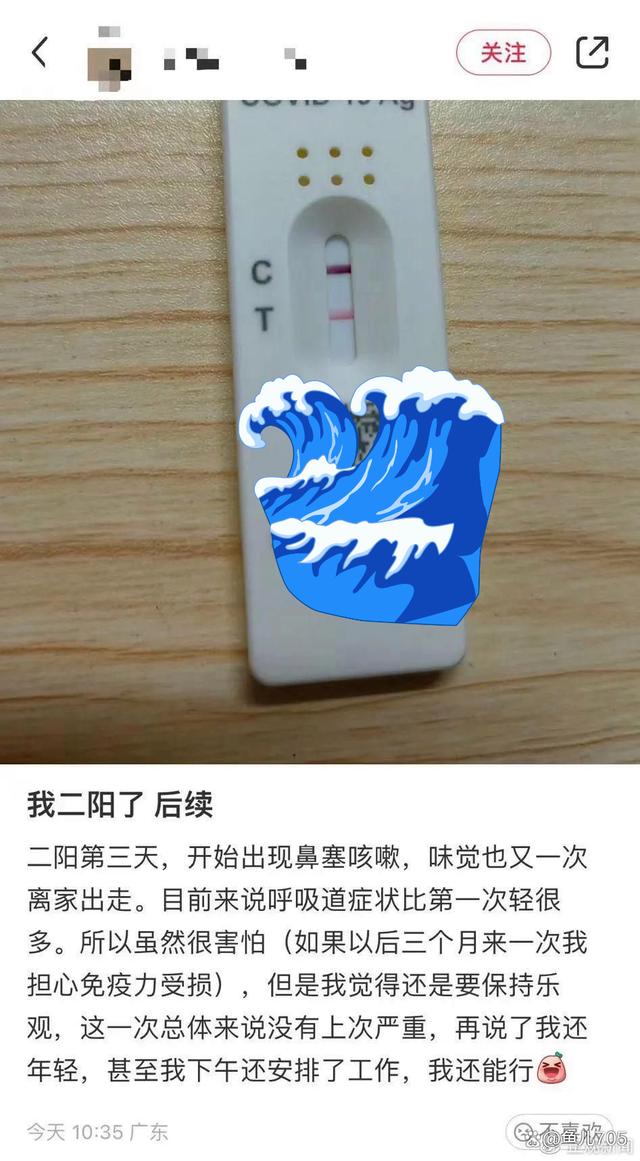The image size is (640, 1161).
Task: Go back using the top-left arrow
Action: pos(40,52)
